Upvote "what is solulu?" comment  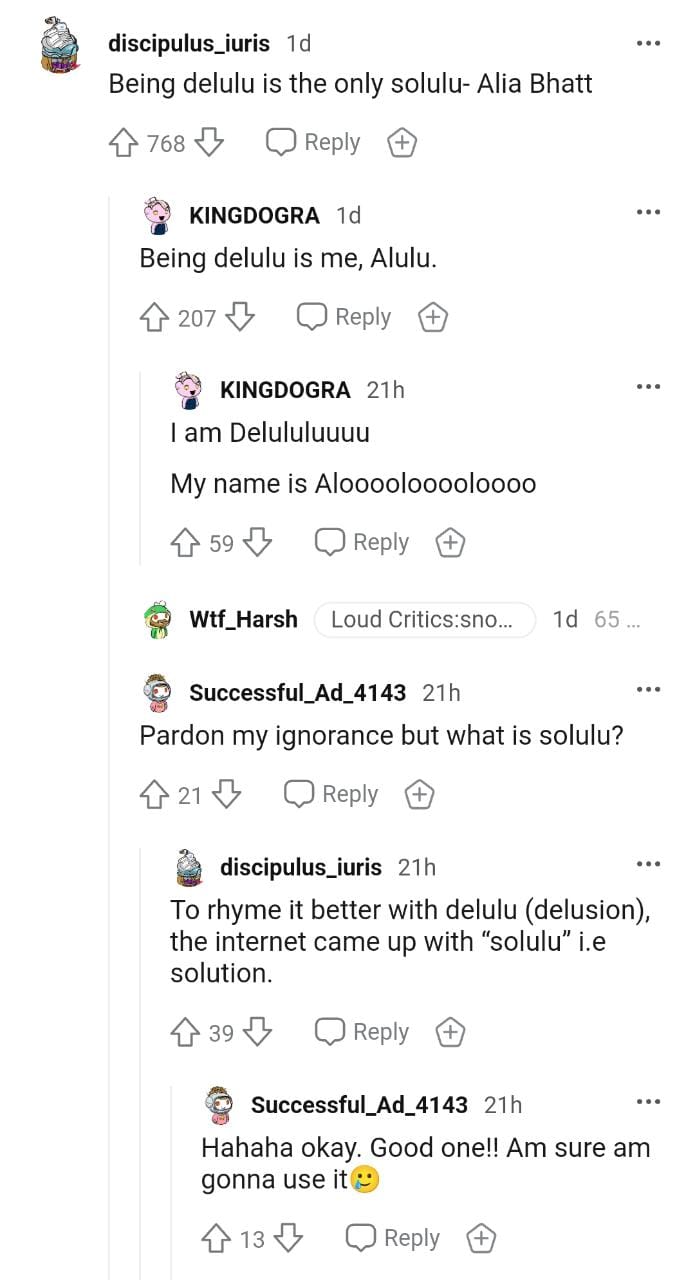coord(153,795)
